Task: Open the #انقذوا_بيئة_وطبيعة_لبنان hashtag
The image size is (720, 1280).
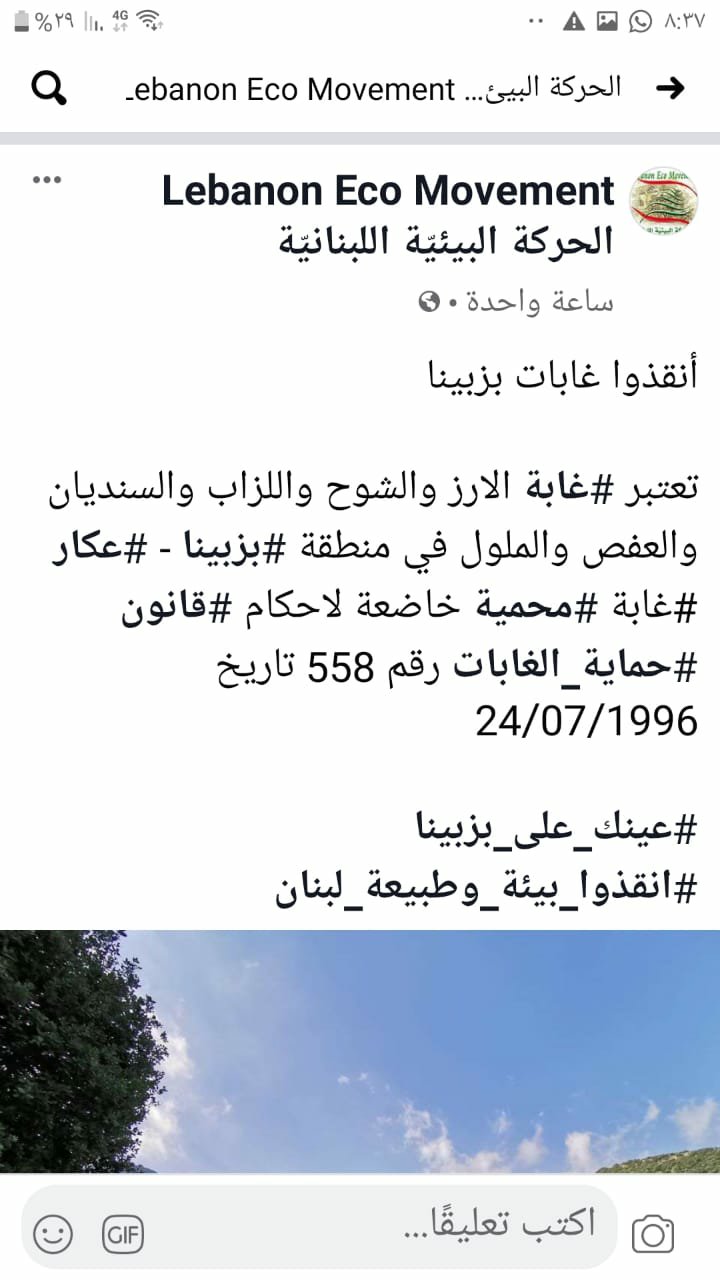Action: (485, 889)
